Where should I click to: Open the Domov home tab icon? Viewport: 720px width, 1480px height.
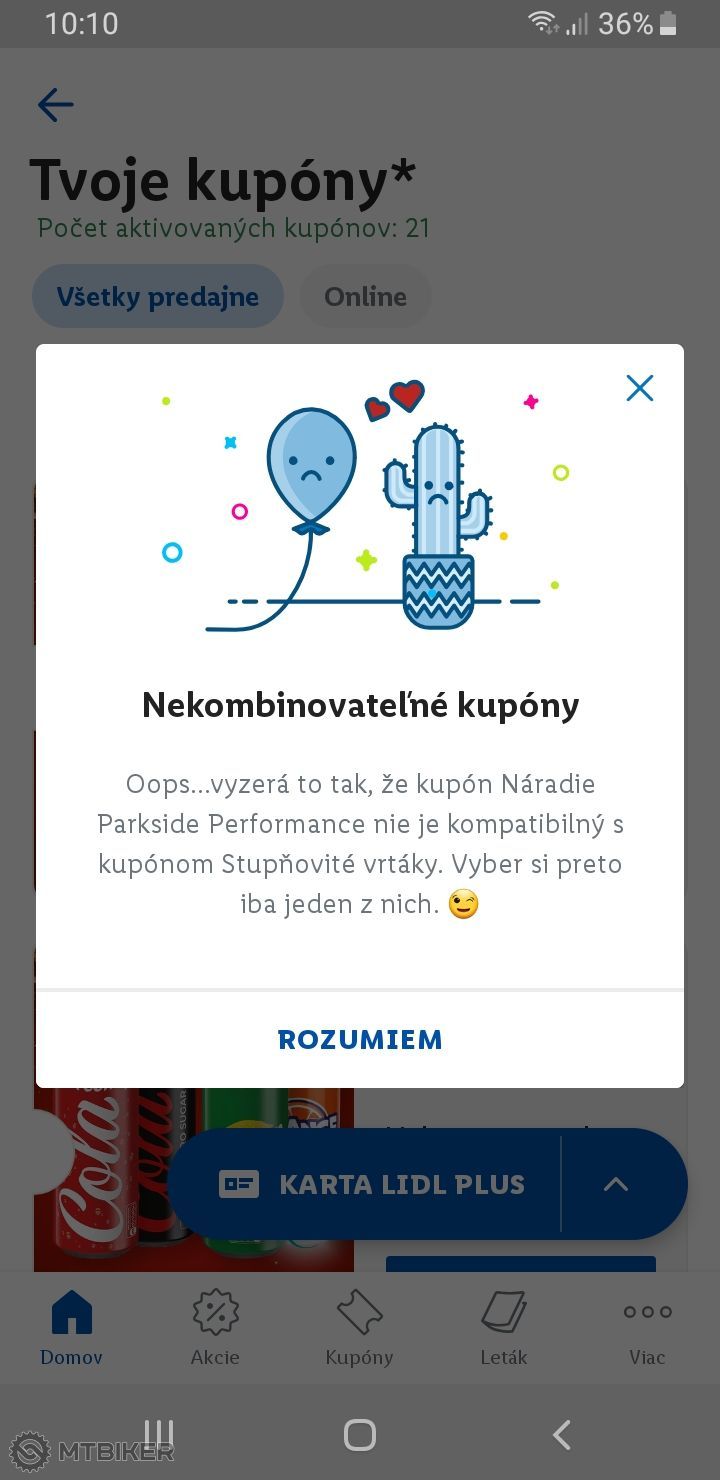(71, 1311)
